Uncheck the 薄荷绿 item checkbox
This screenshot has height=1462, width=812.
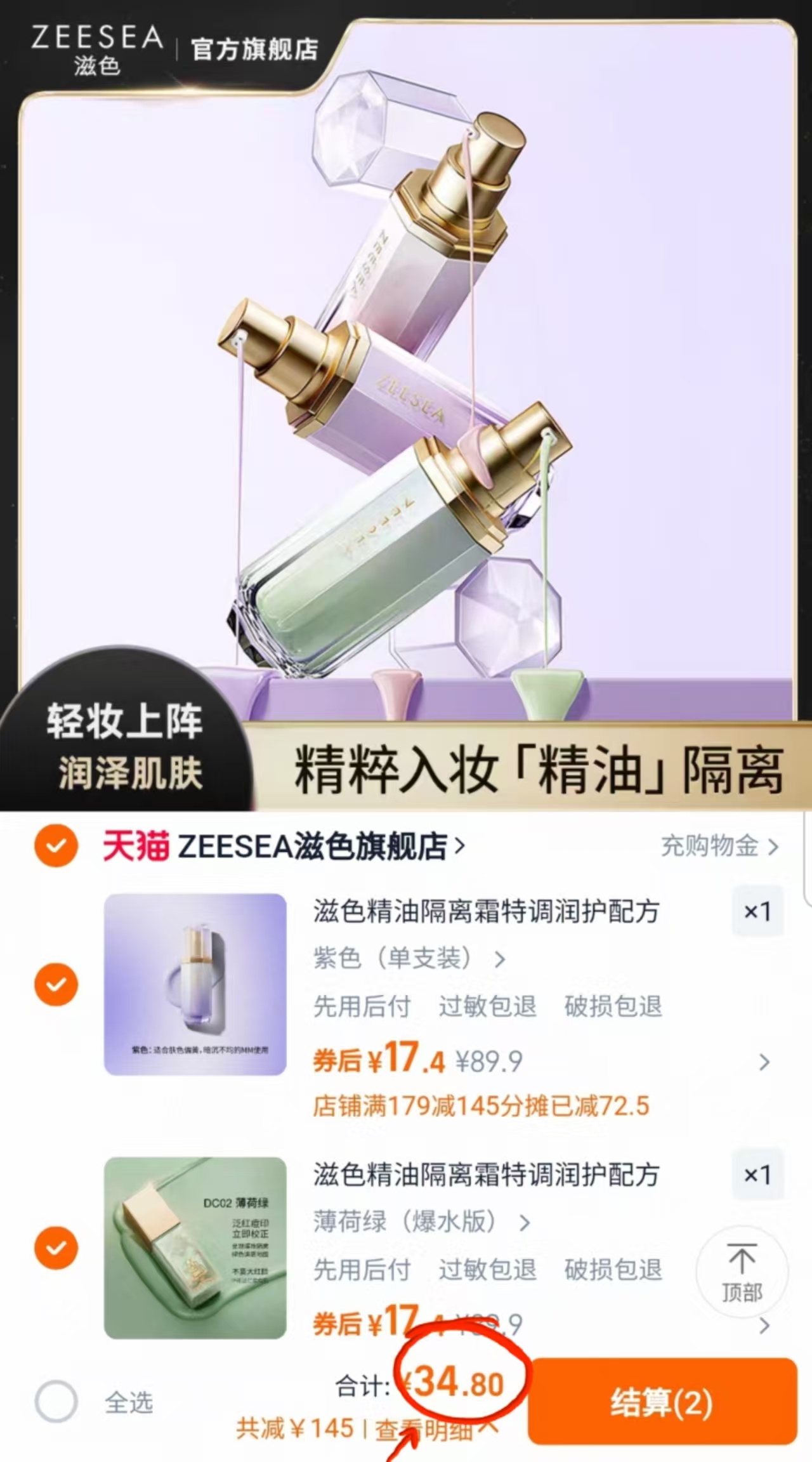click(56, 1247)
